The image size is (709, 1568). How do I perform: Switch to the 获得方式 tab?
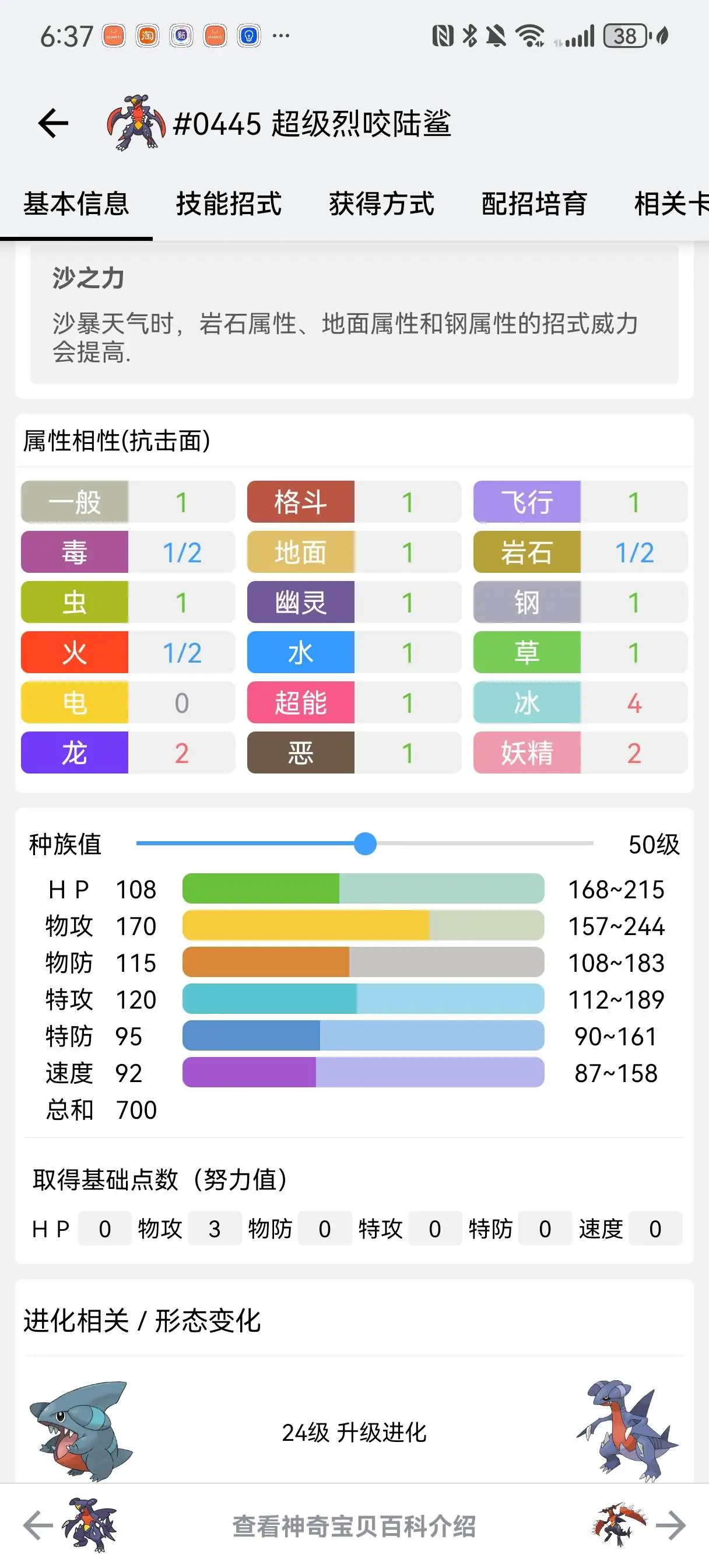tap(381, 204)
